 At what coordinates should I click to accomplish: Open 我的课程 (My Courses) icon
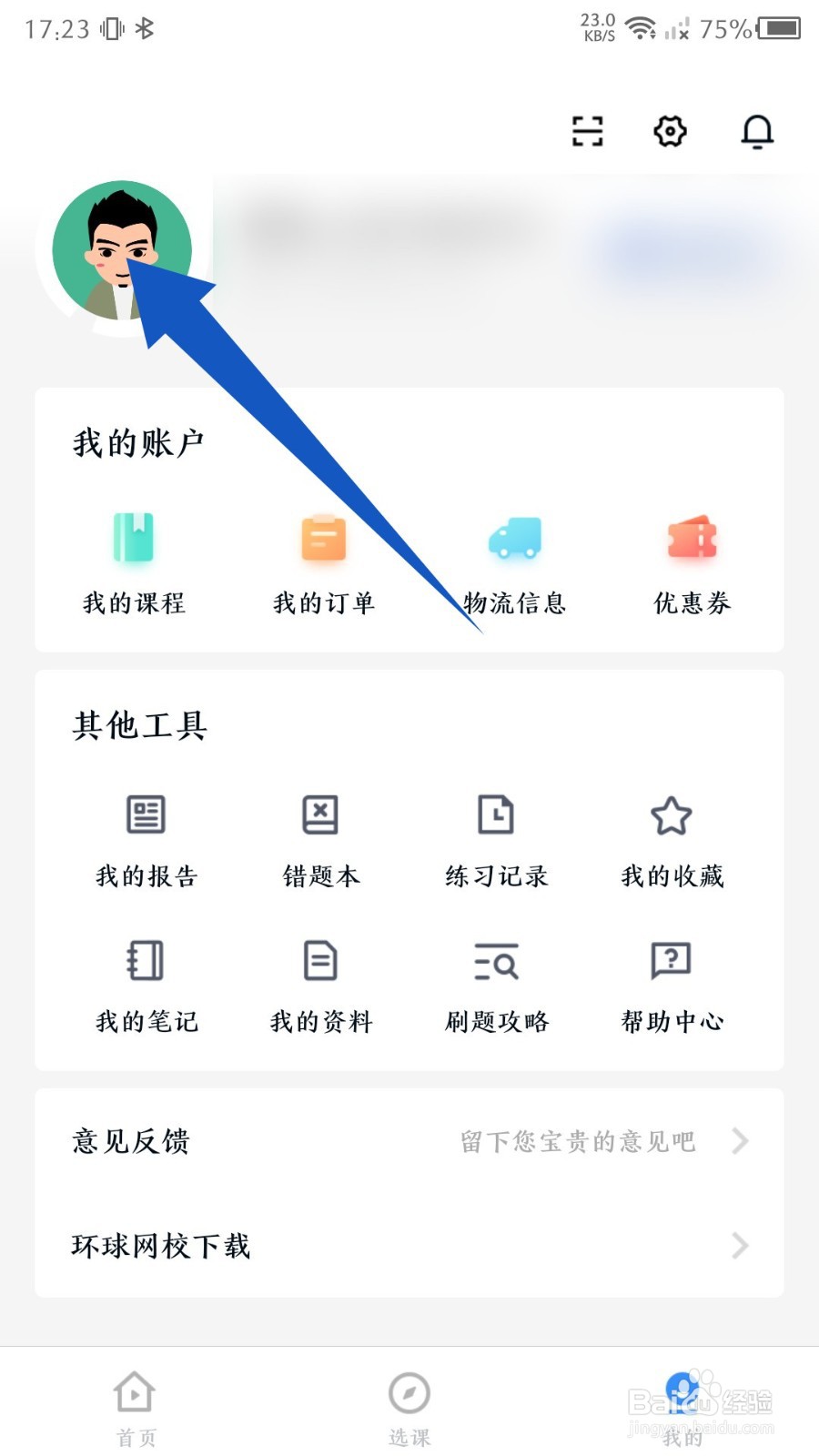[135, 539]
